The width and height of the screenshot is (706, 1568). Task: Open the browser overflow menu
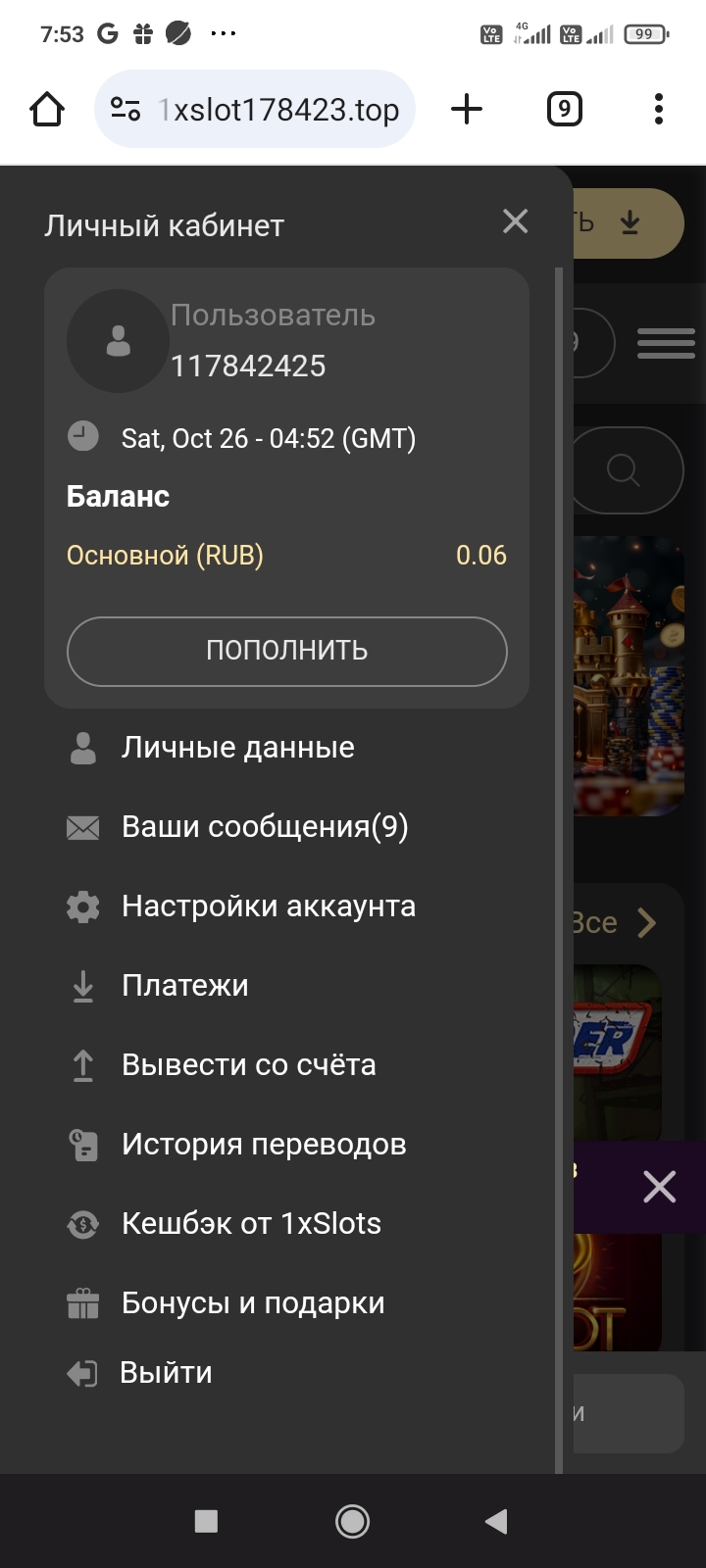pos(658,109)
